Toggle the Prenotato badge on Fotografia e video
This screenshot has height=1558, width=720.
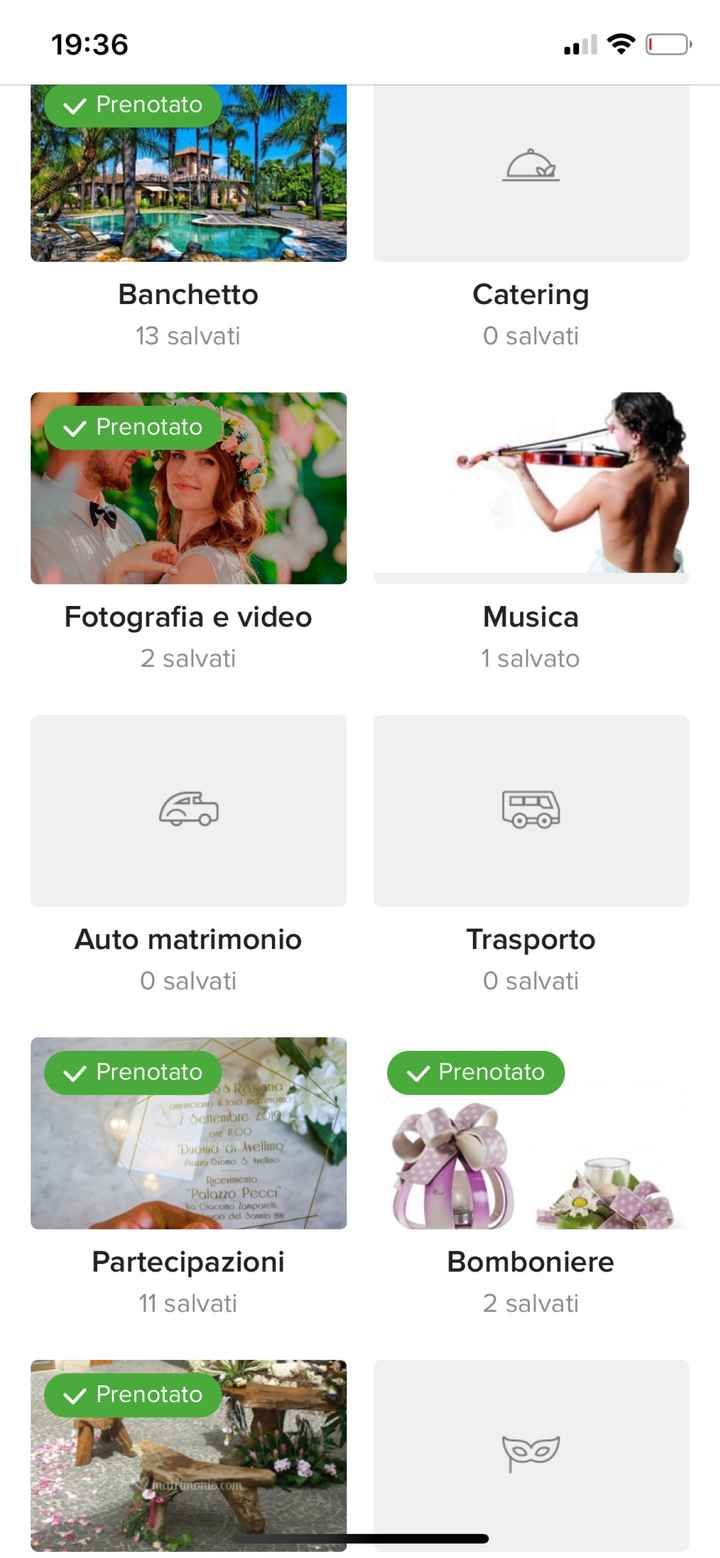coord(131,427)
